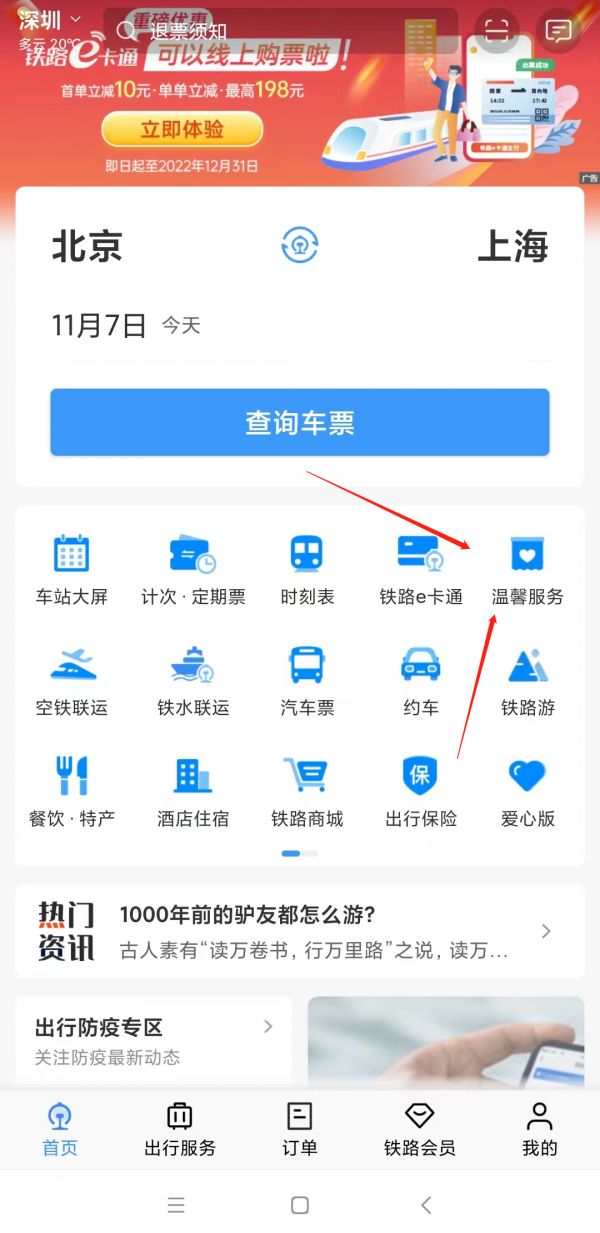Open 汽车票 bus tickets
The width and height of the screenshot is (600, 1233).
pos(307,680)
